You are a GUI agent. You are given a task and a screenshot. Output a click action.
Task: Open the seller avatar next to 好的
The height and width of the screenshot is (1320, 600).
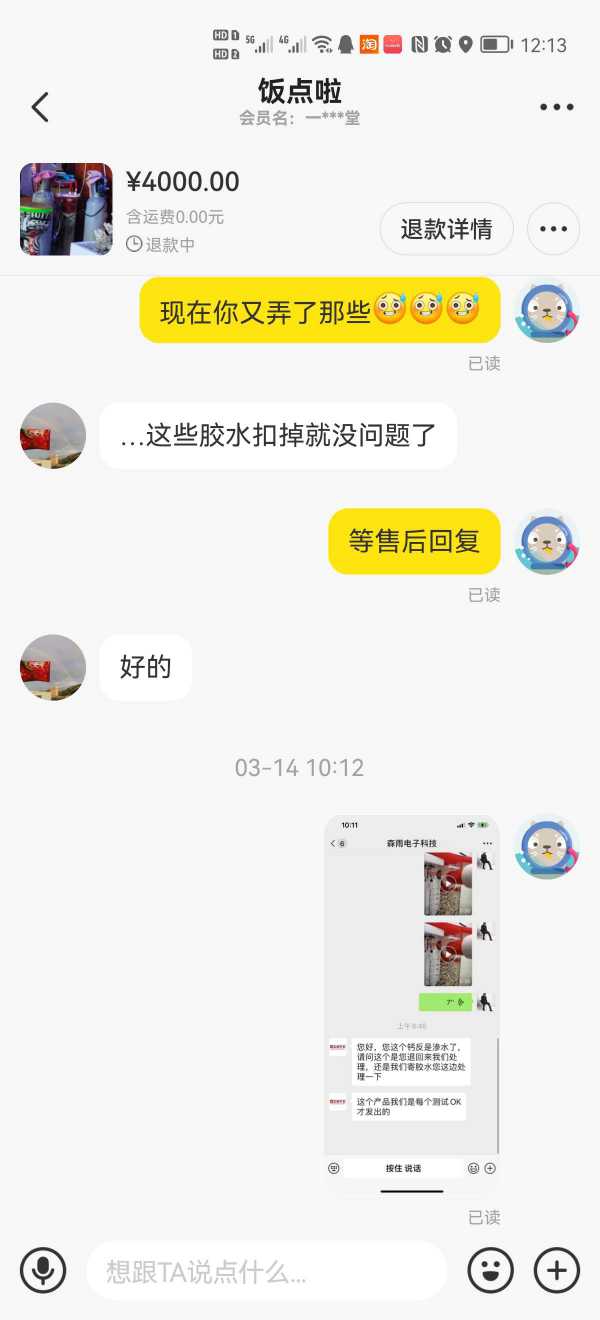click(x=53, y=667)
